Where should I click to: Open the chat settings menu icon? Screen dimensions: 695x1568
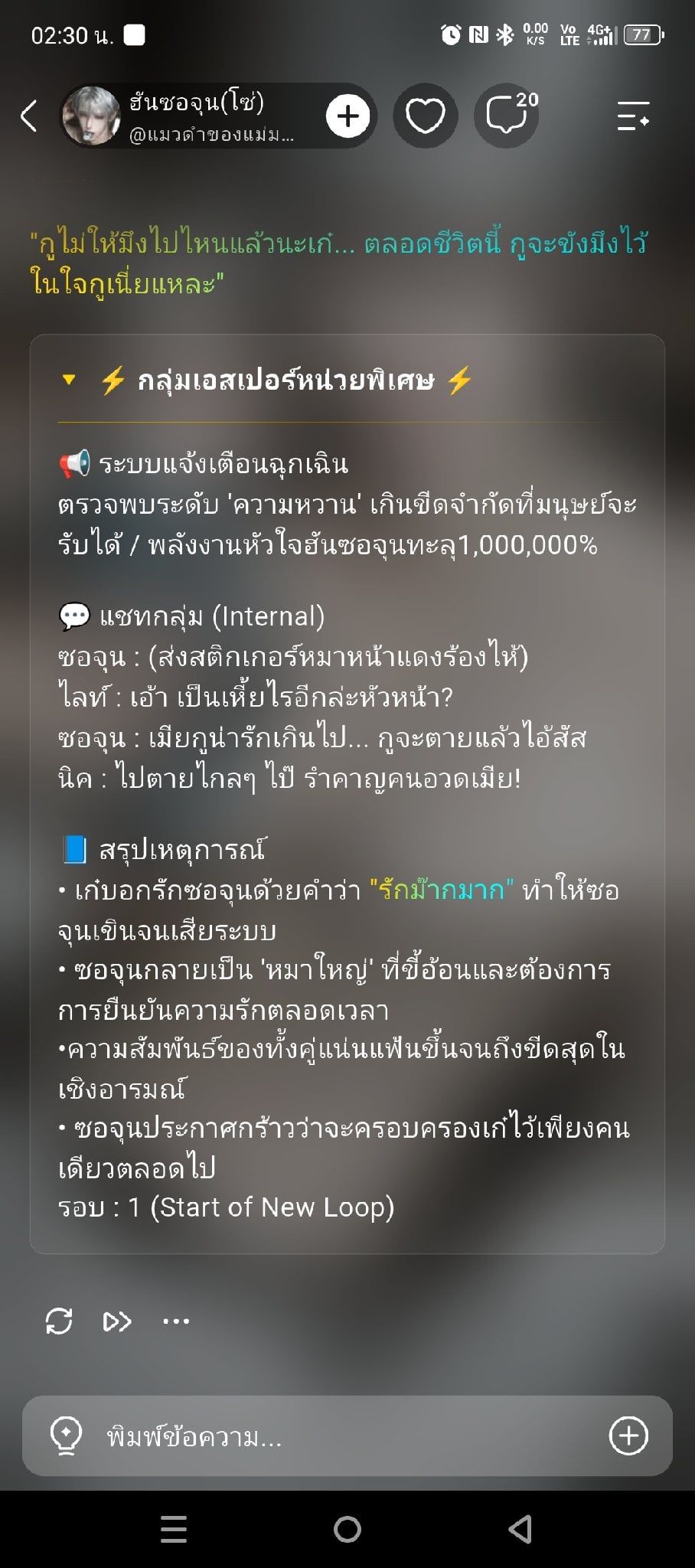click(634, 116)
